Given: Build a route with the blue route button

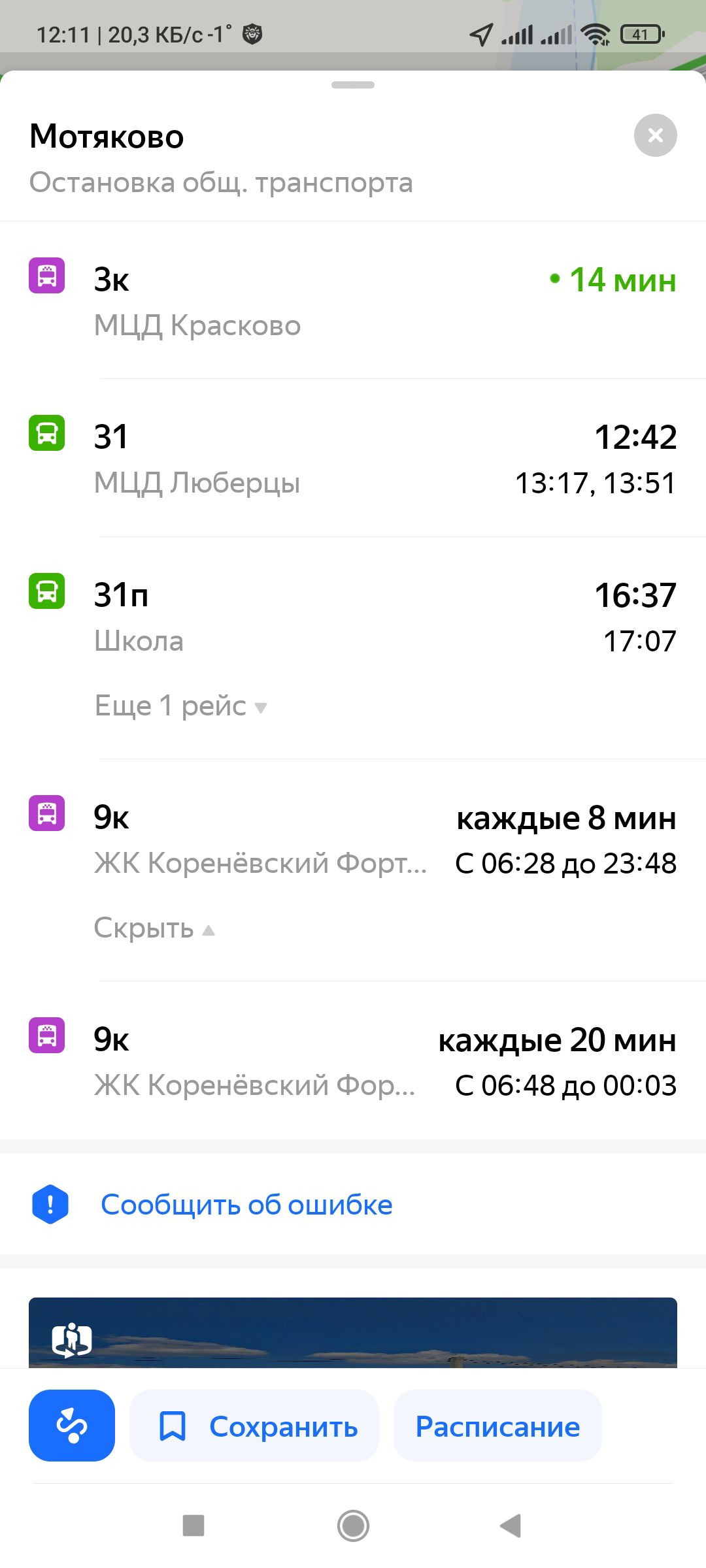Looking at the screenshot, I should (x=72, y=1426).
